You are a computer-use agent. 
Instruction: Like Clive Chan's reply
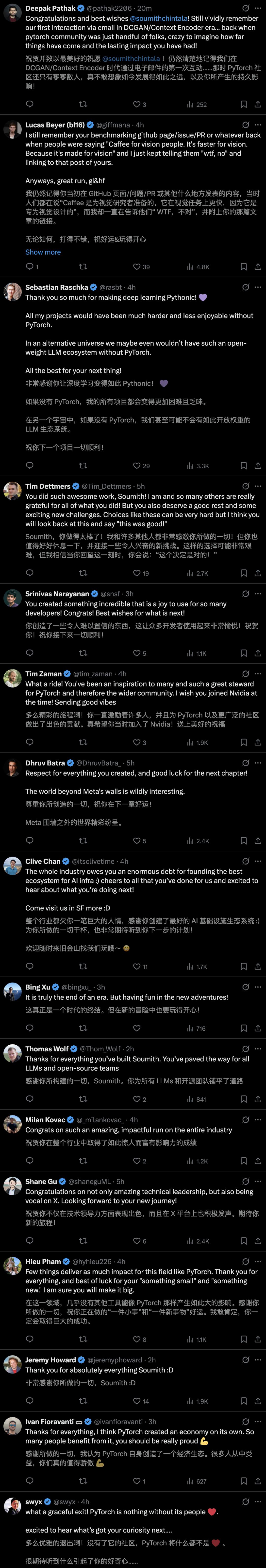137,967
